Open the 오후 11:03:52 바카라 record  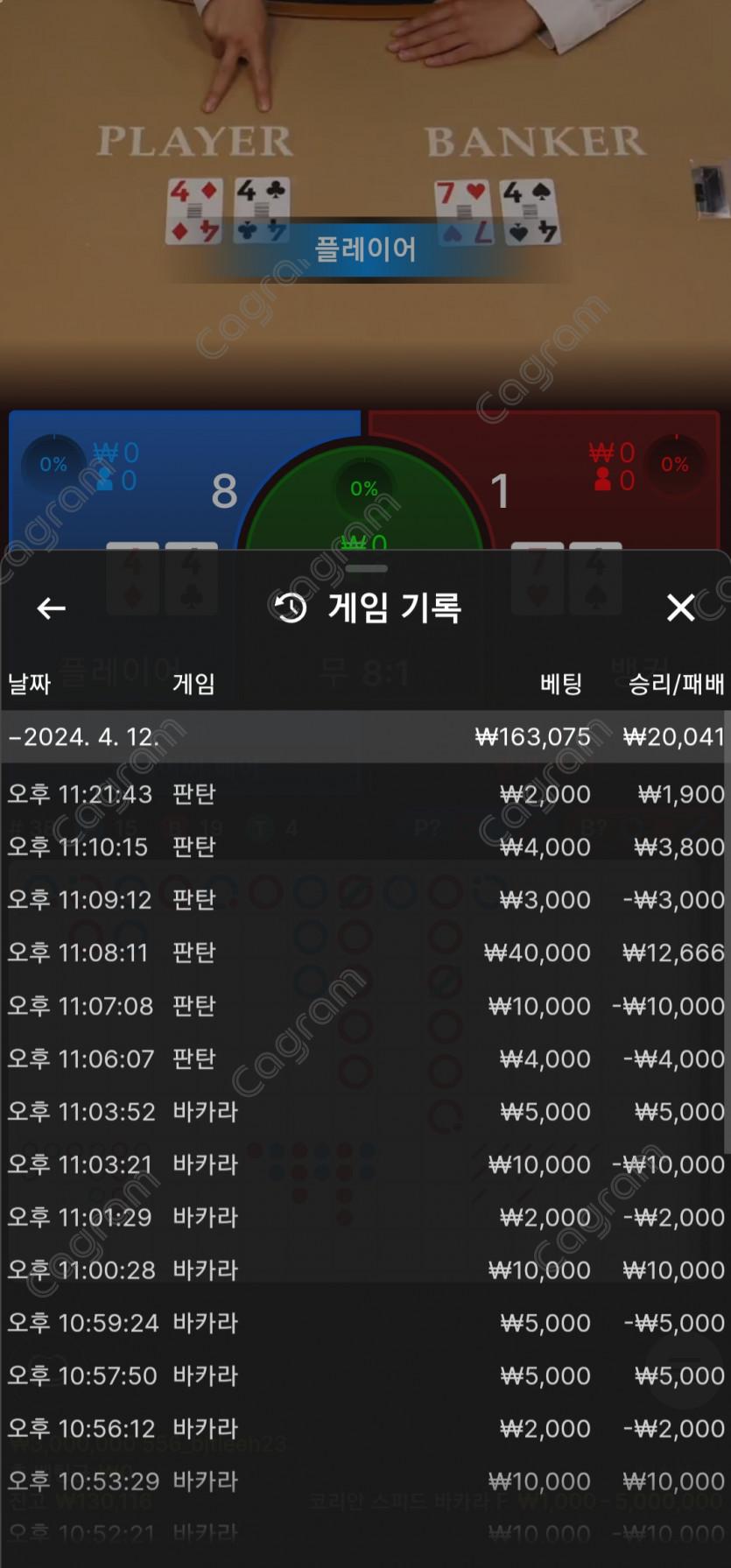(x=364, y=1112)
